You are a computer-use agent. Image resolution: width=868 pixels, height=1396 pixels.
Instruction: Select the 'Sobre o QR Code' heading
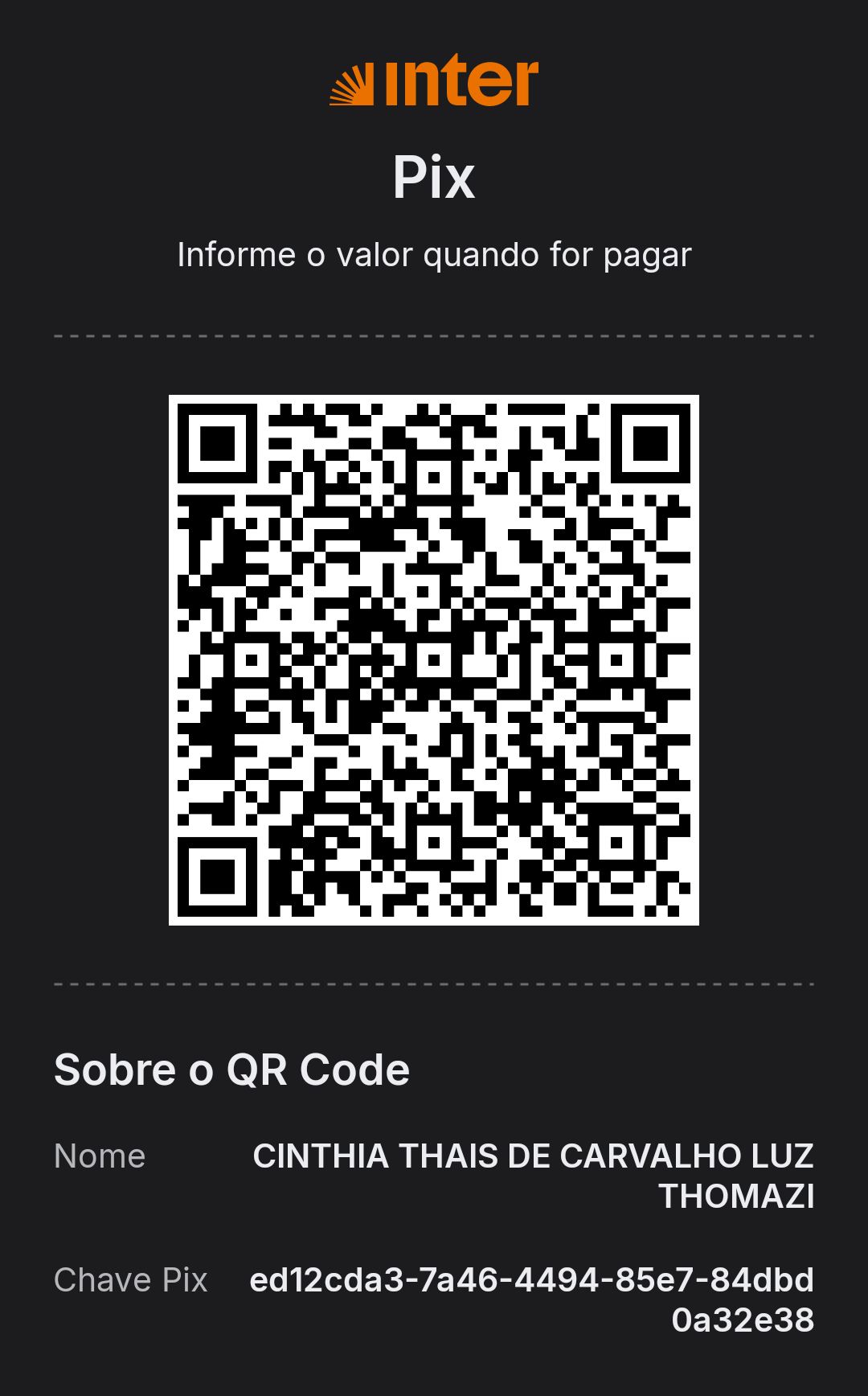231,1070
